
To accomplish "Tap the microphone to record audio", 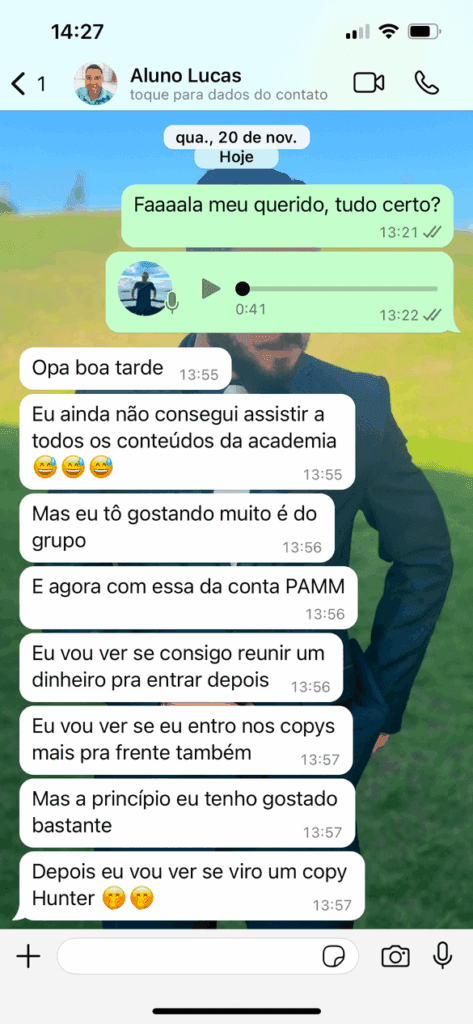I will (x=443, y=956).
